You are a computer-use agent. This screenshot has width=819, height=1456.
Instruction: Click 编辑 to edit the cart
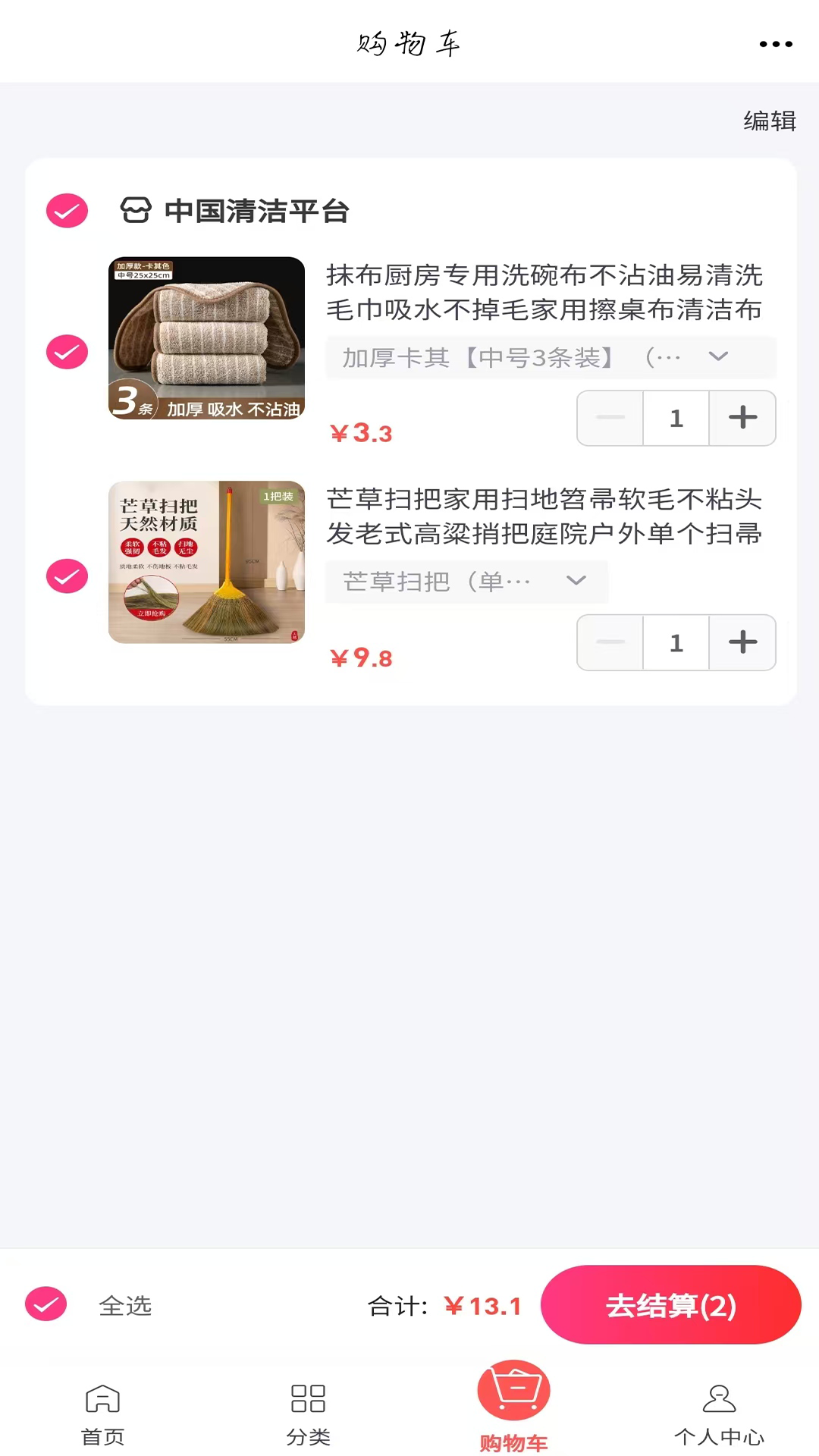coord(769,120)
